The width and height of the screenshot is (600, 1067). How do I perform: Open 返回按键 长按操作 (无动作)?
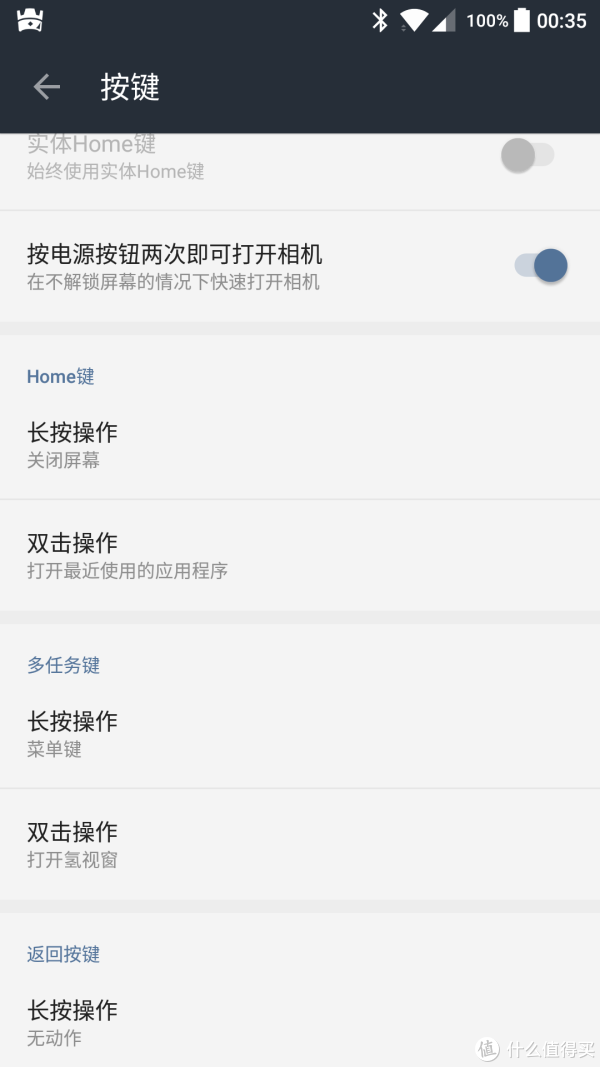tap(300, 1022)
